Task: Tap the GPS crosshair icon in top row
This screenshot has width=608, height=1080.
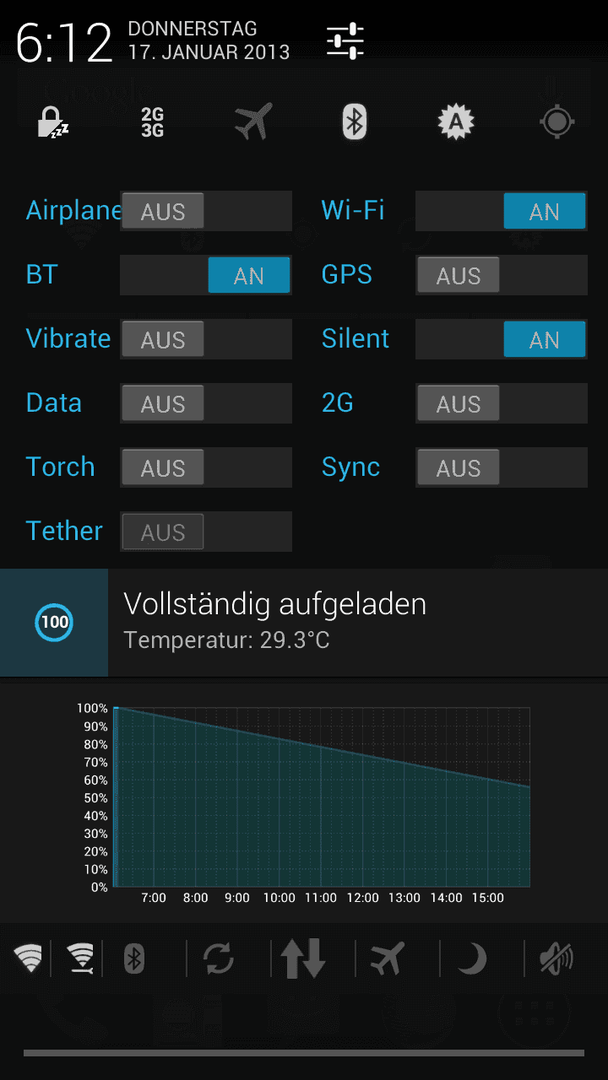Action: [557, 123]
